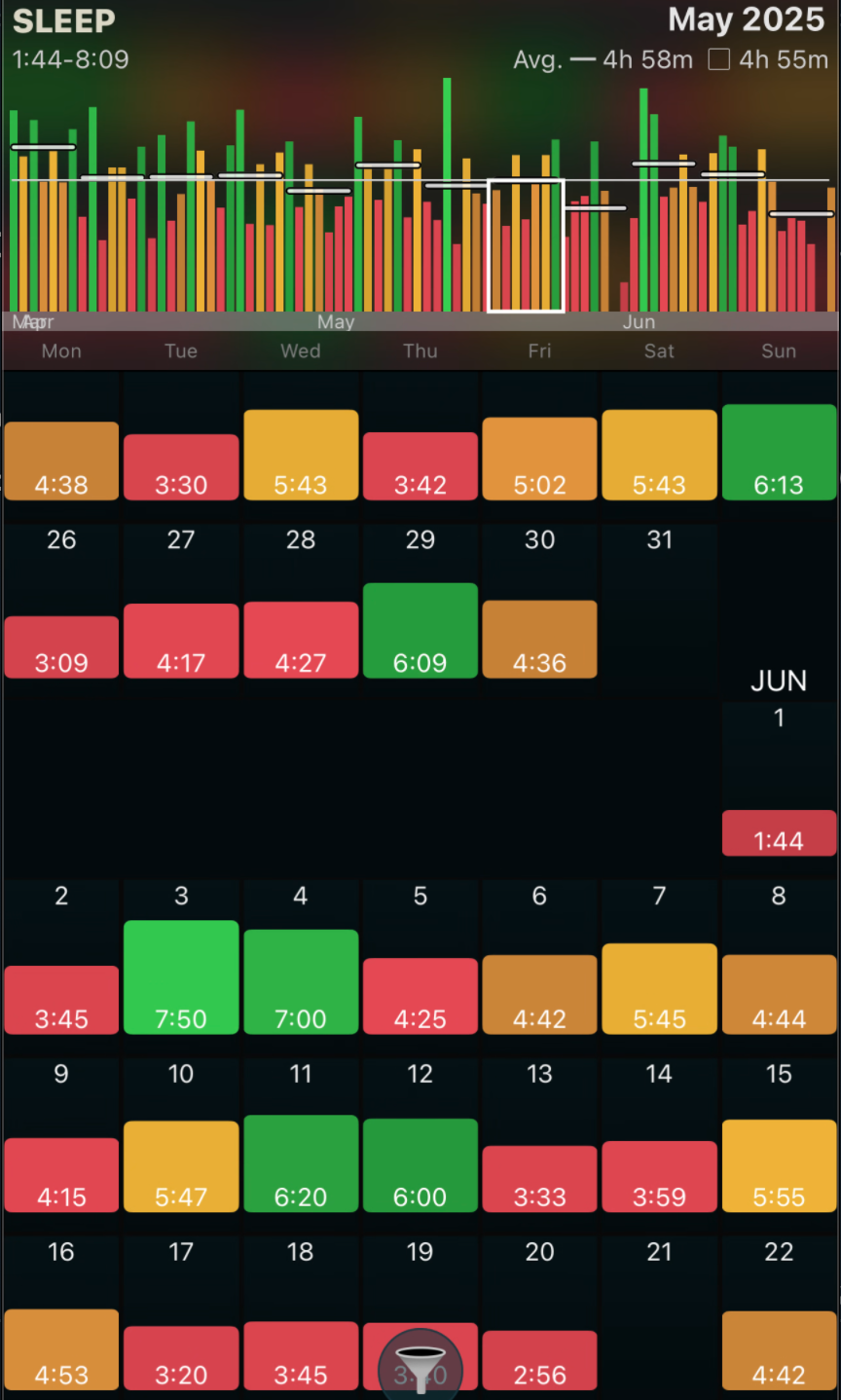Open June 1 sleep entry showing 1:44
Image resolution: width=841 pixels, height=1400 pixels.
click(779, 833)
